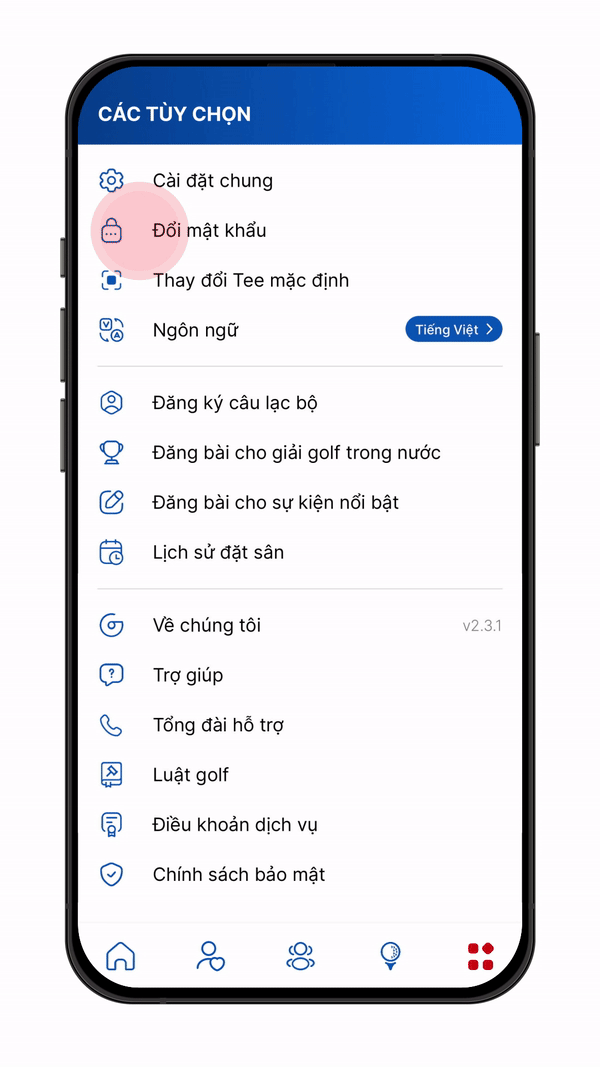
Task: Open Đổi mật khẩu to change password
Action: click(x=209, y=231)
